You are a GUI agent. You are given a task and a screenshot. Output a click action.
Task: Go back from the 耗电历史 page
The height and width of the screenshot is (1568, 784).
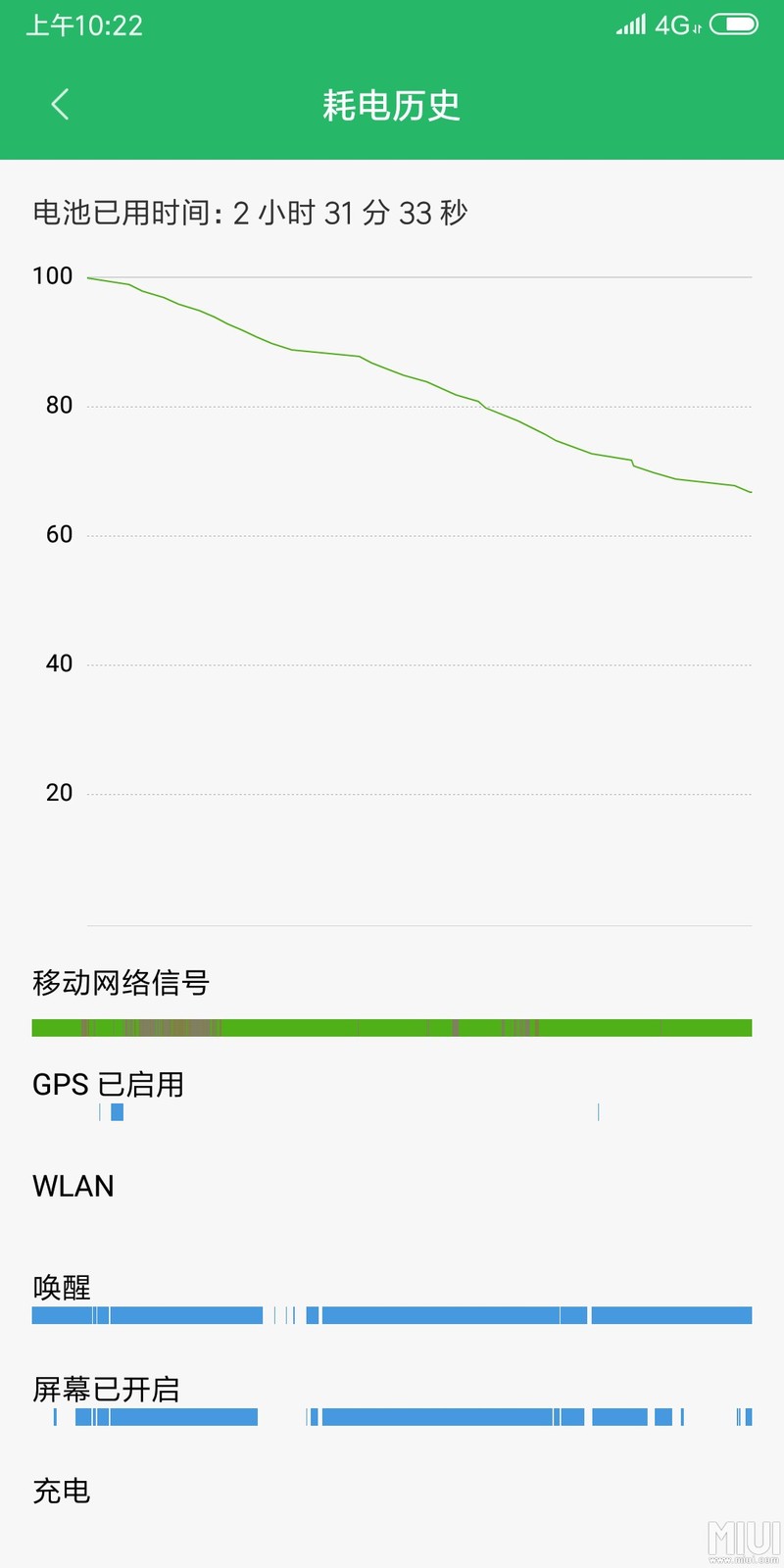(60, 104)
